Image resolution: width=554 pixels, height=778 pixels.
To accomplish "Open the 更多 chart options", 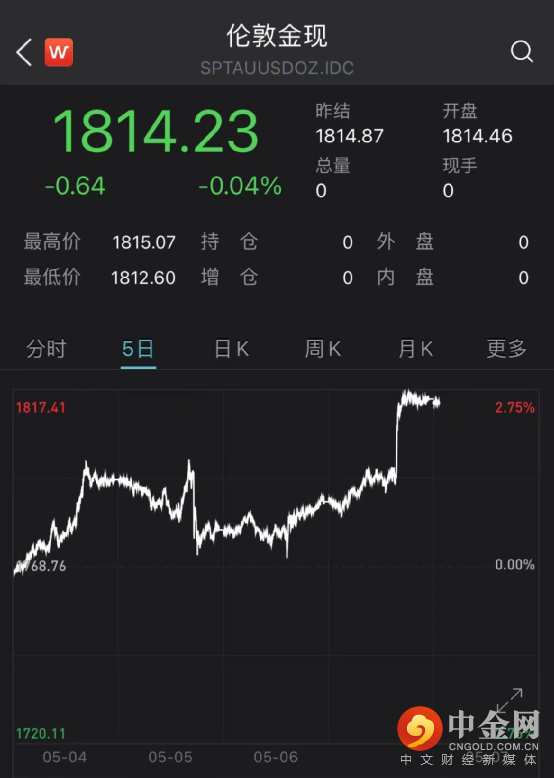I will 506,349.
